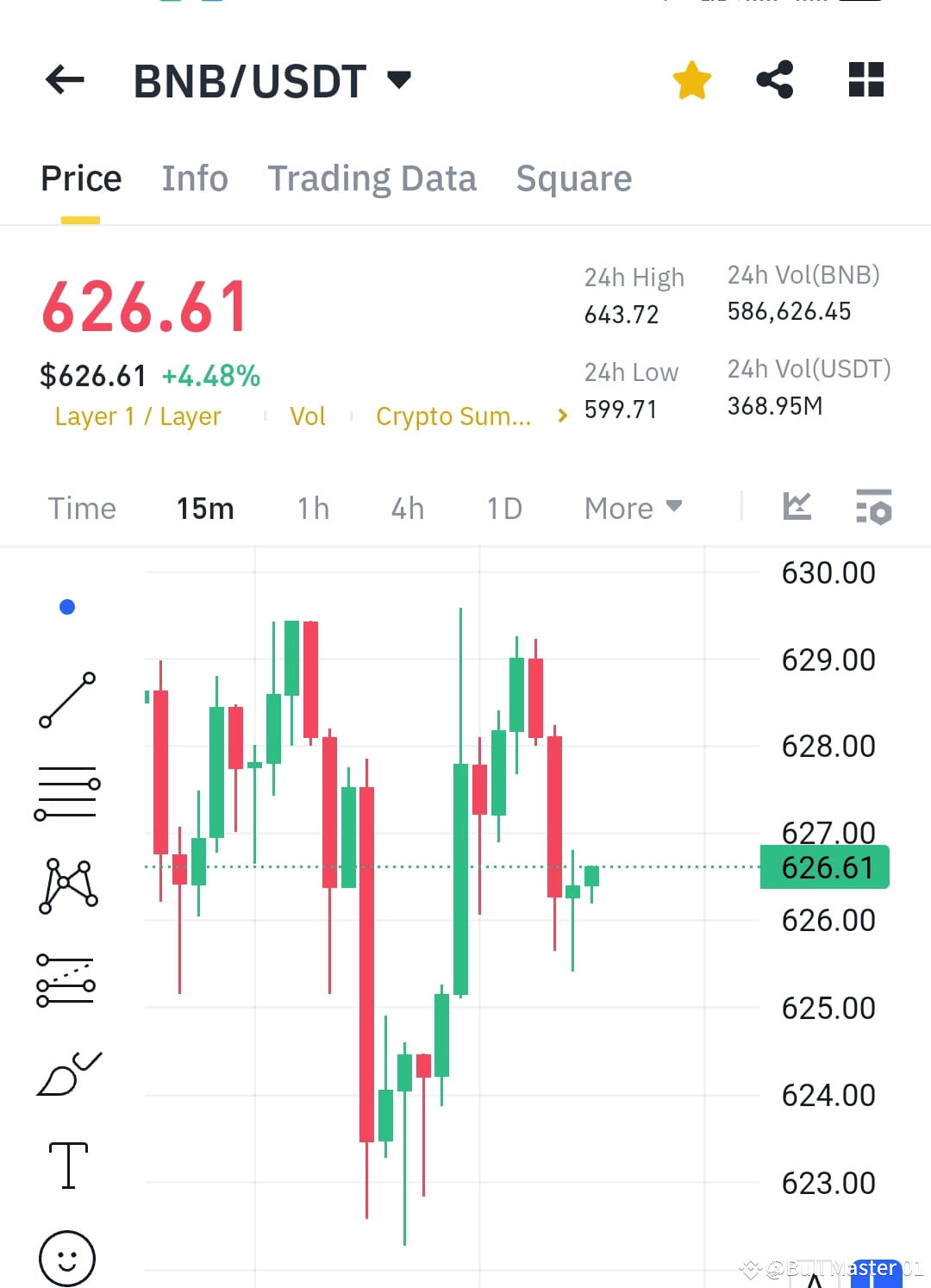Screen dimensions: 931x1288
Task: Open the Square tab
Action: (x=573, y=178)
